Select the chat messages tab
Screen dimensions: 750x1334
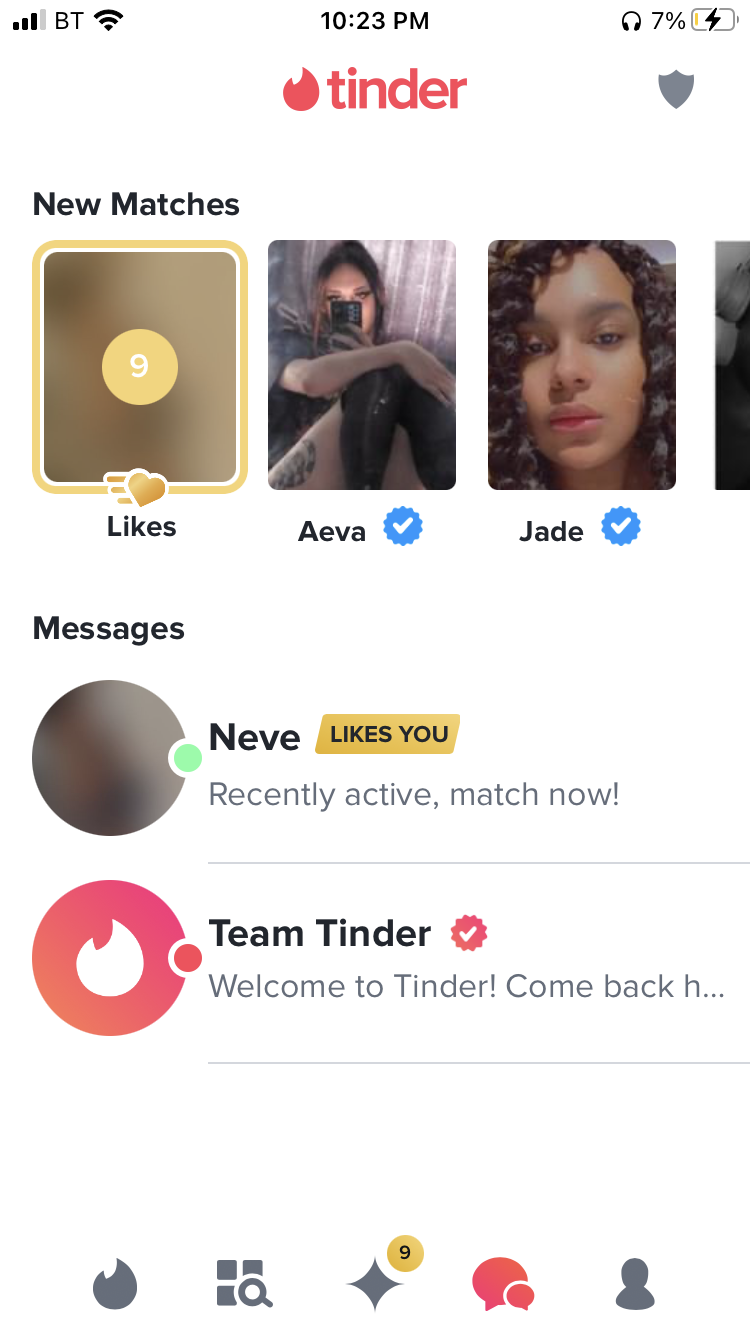501,1284
